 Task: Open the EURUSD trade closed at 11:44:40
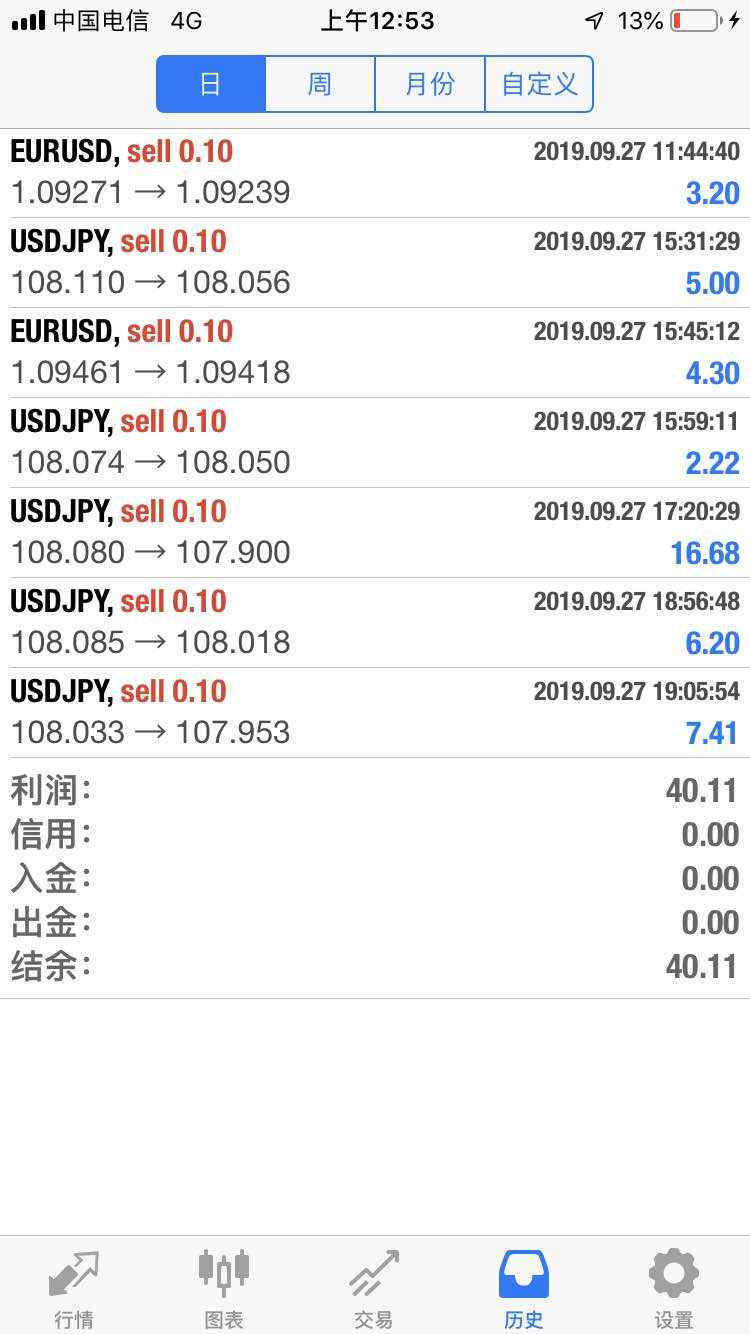(375, 173)
